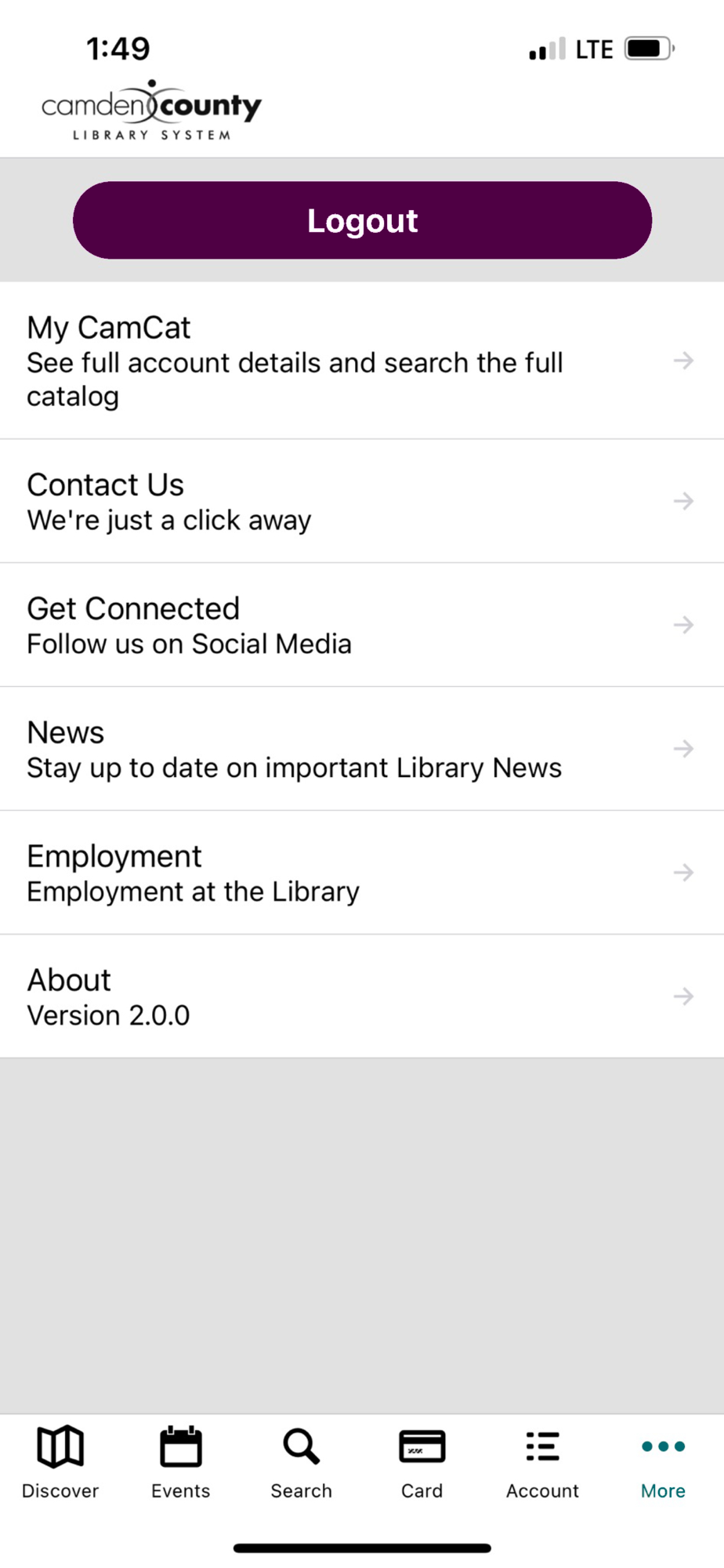Open the Account tab

point(542,1463)
